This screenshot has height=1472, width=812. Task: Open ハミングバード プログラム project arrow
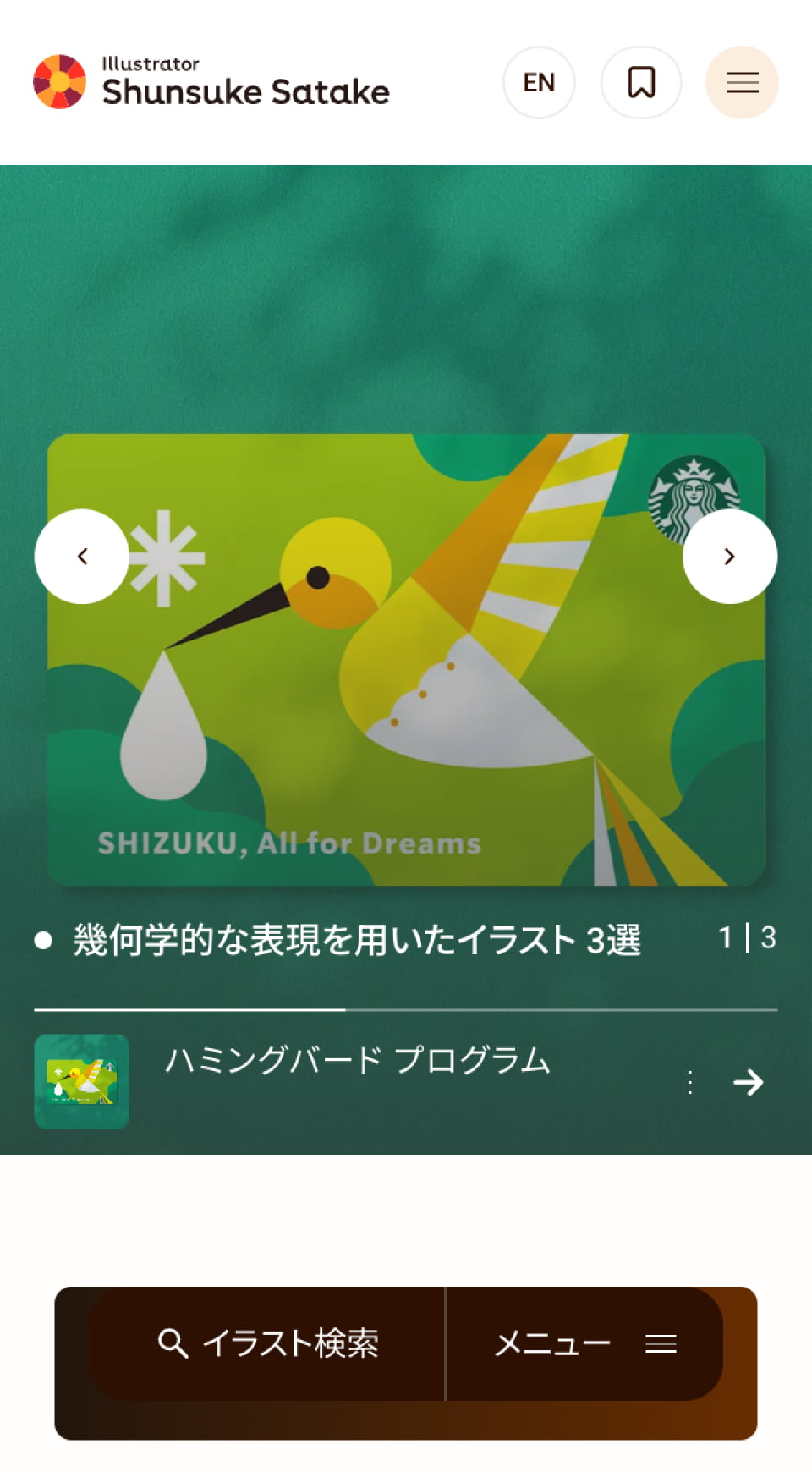[748, 1082]
